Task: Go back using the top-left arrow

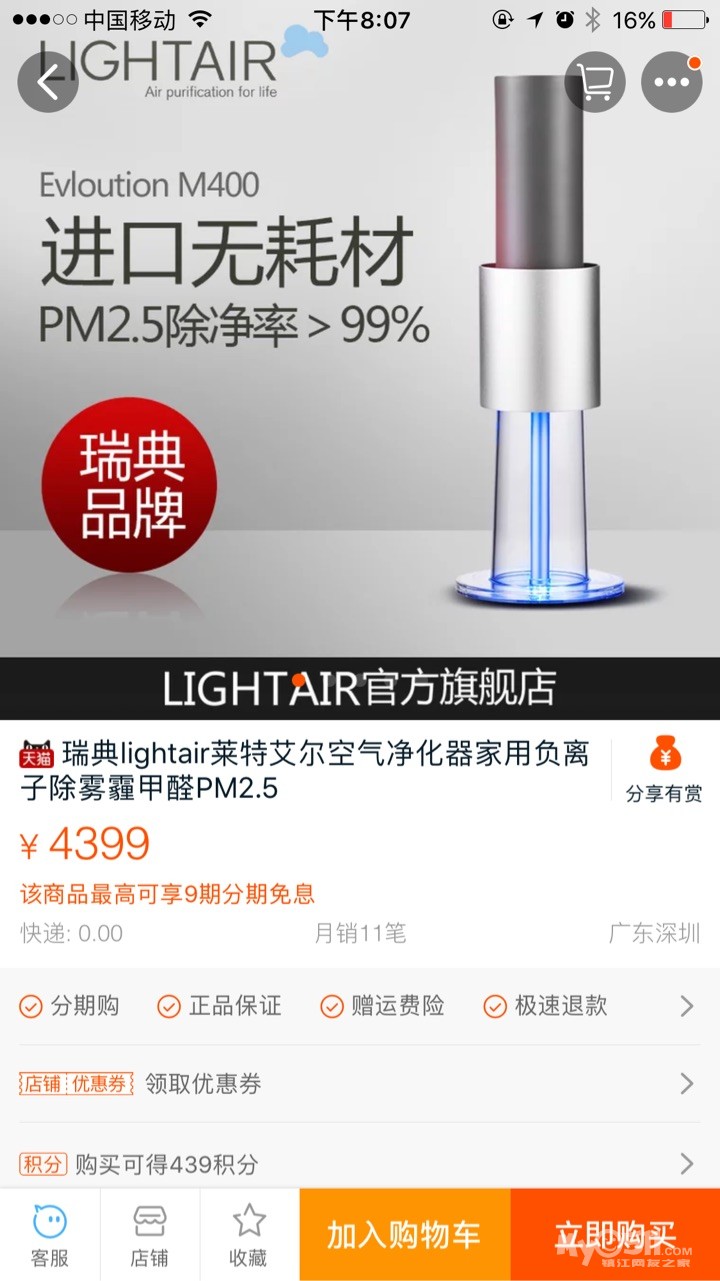Action: (48, 83)
